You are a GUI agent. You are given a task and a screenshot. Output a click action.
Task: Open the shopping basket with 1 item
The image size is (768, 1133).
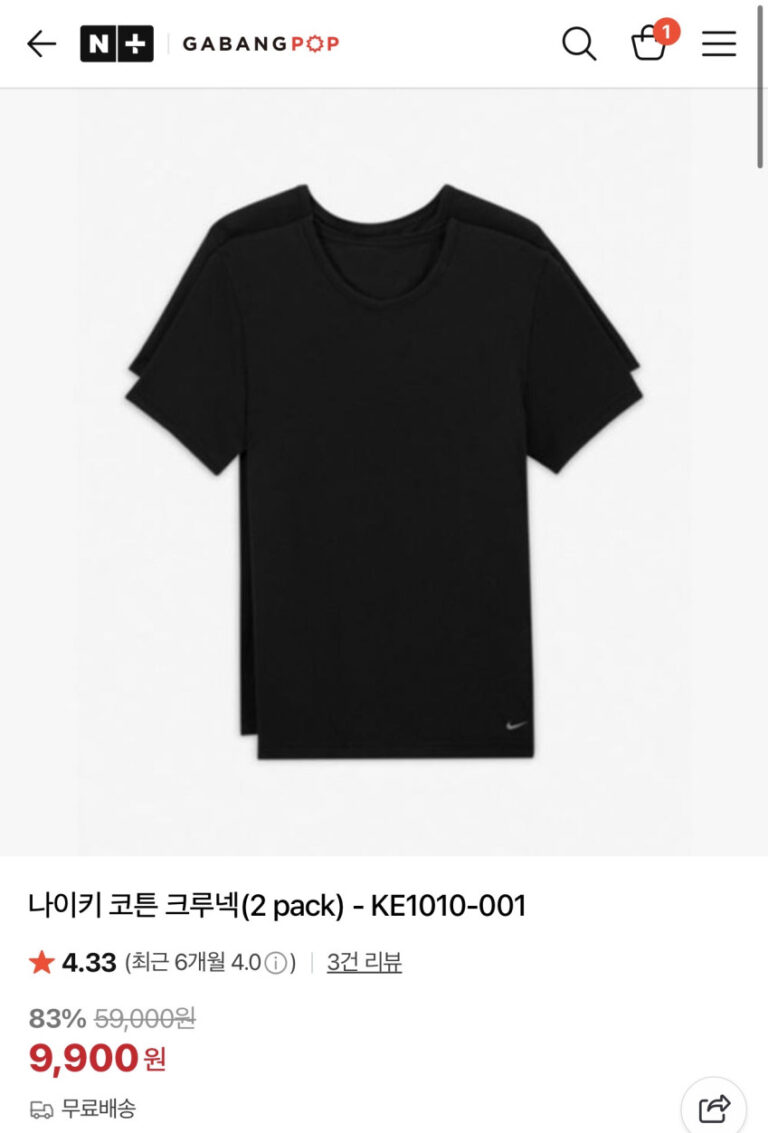pos(650,44)
